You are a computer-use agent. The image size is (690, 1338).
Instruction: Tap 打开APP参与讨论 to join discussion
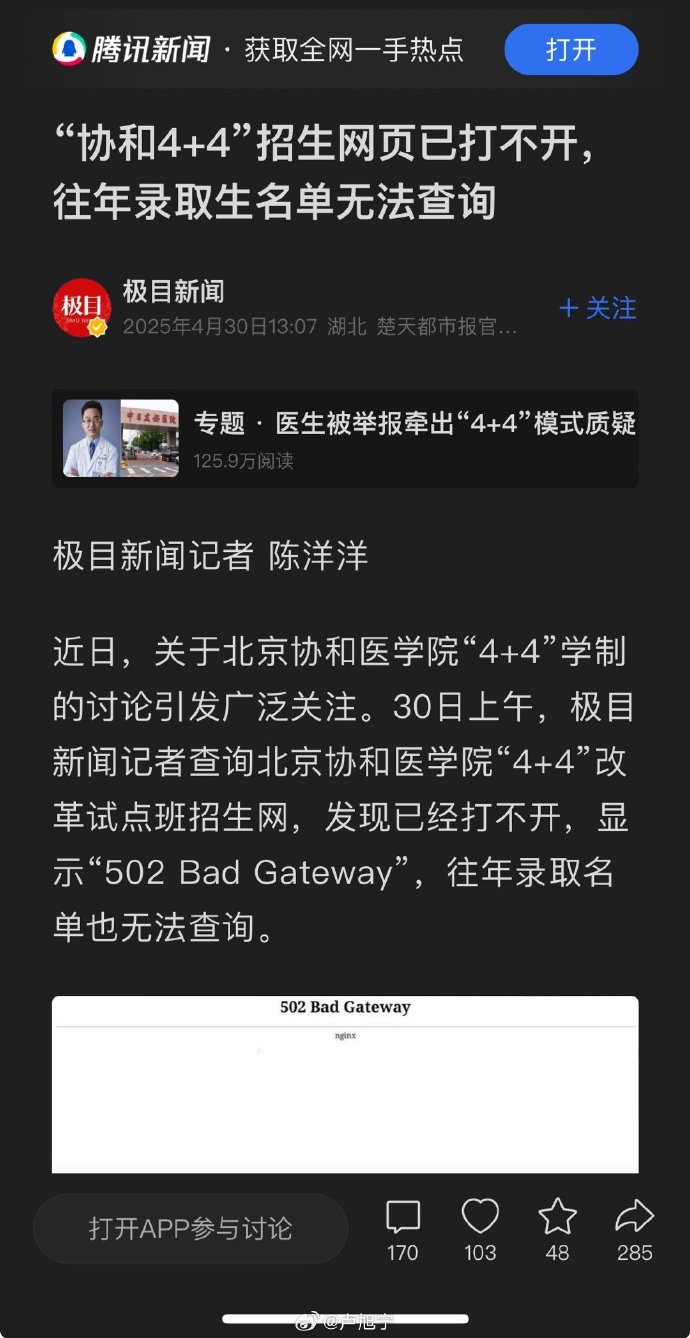(x=190, y=1228)
